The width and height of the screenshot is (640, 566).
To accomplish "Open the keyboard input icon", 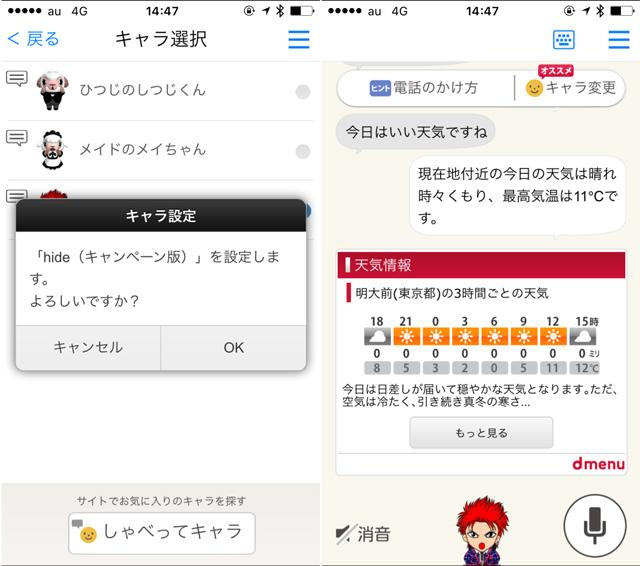I will pos(565,40).
